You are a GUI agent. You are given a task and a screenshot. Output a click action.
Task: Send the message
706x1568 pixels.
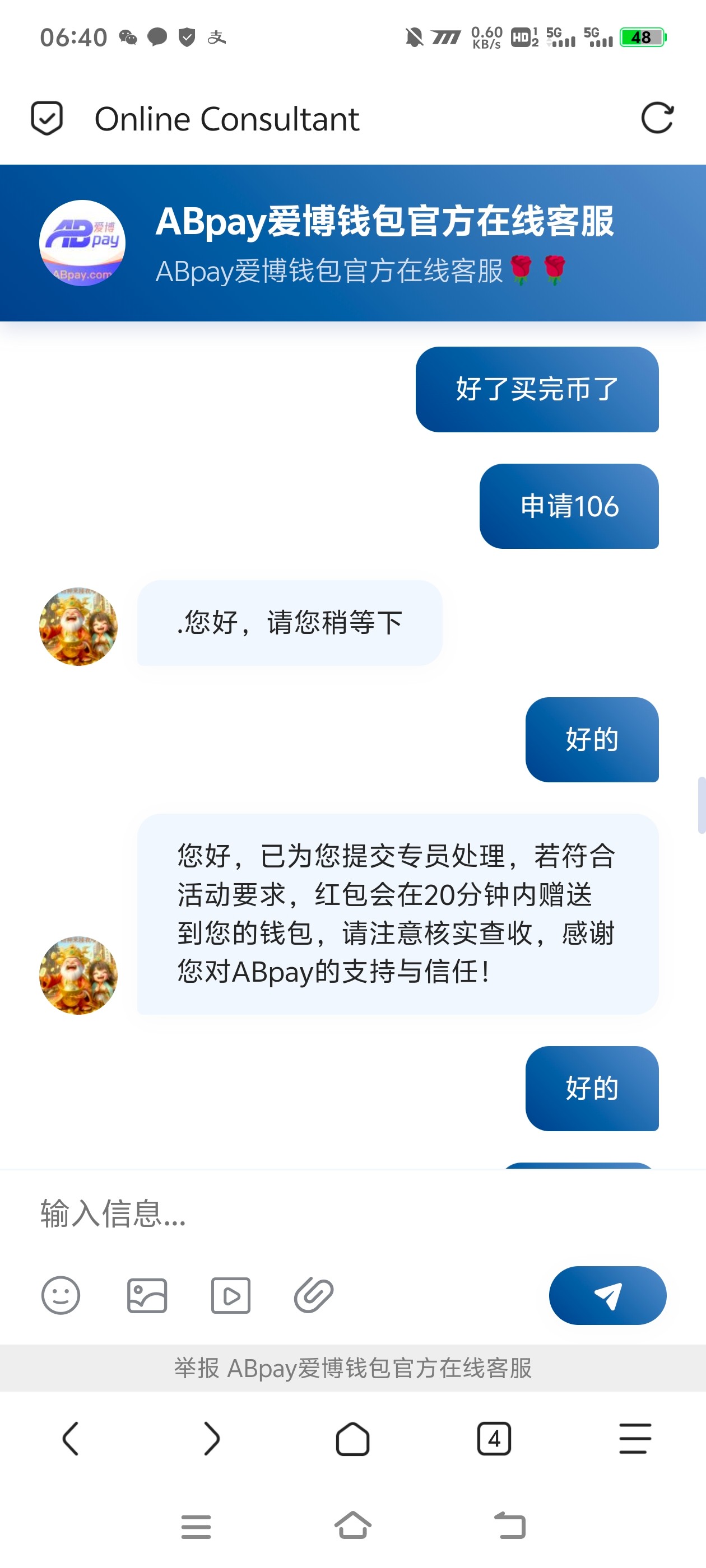click(x=607, y=1295)
